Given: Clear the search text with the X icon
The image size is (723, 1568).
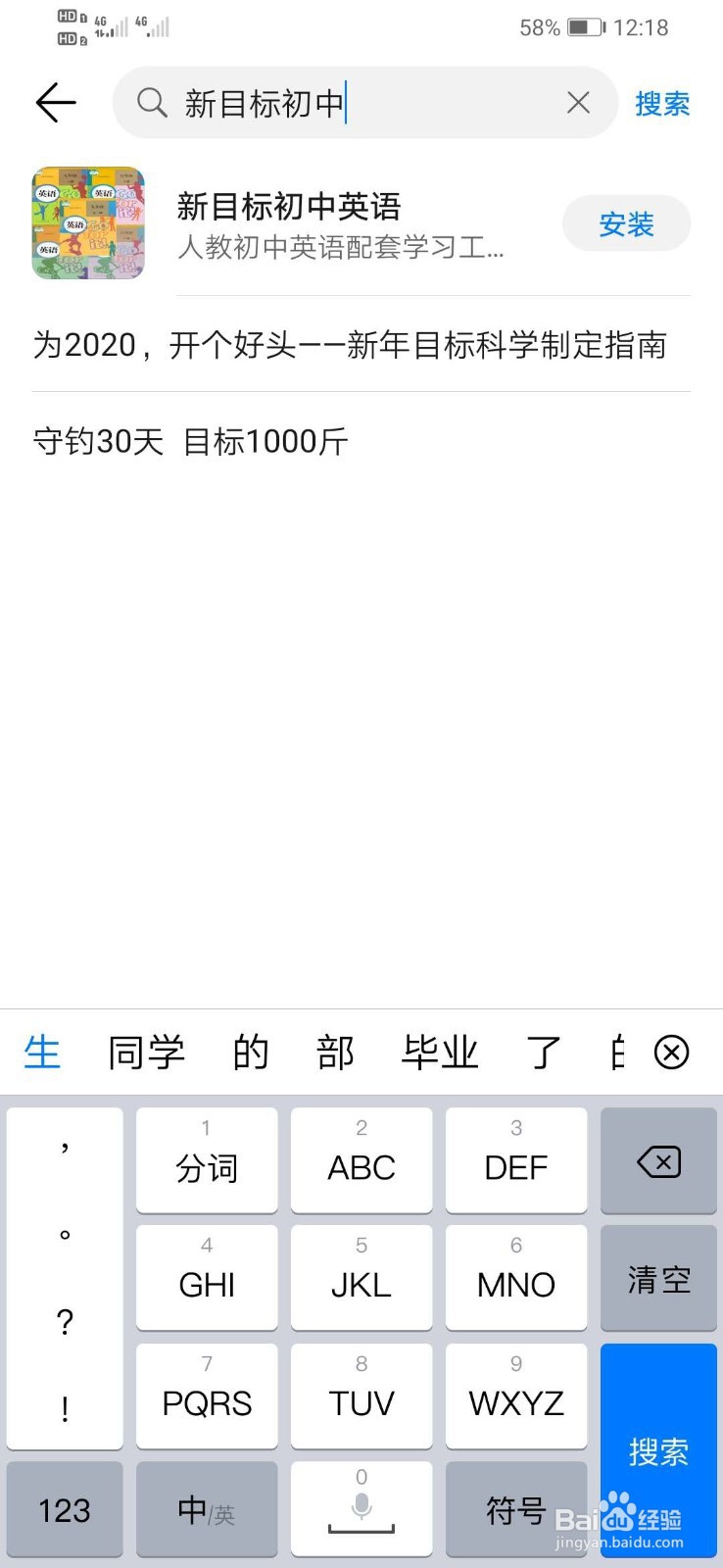Looking at the screenshot, I should pyautogui.click(x=578, y=102).
